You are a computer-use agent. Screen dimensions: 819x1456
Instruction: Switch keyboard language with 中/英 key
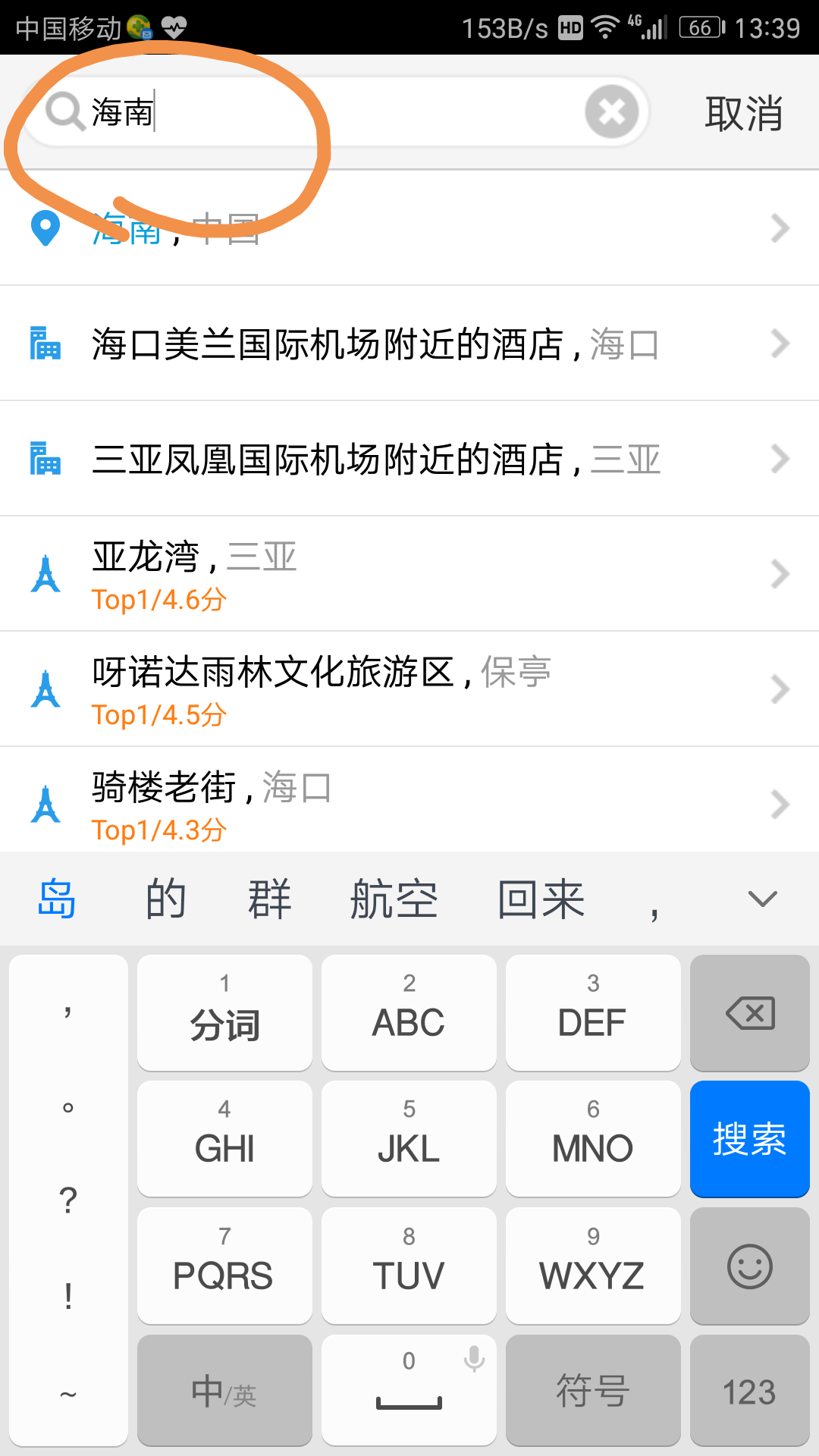coord(224,1391)
